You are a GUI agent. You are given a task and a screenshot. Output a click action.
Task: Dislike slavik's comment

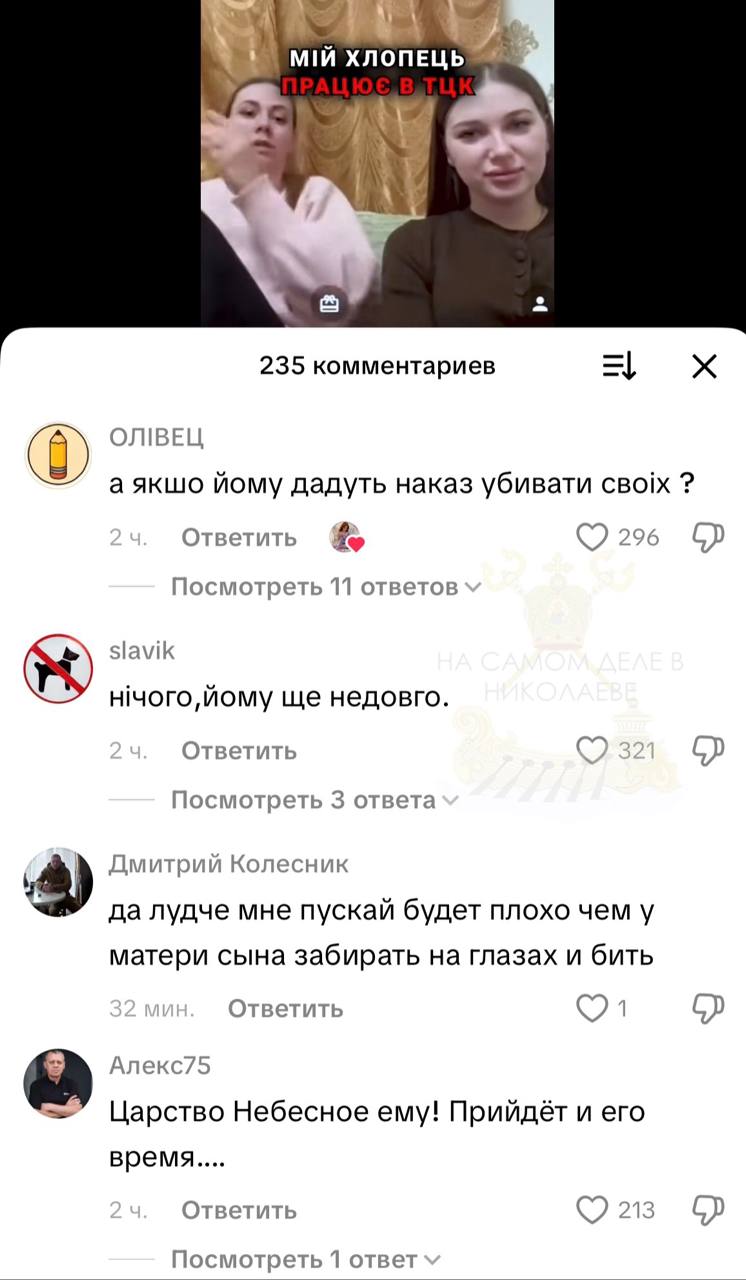tap(708, 750)
